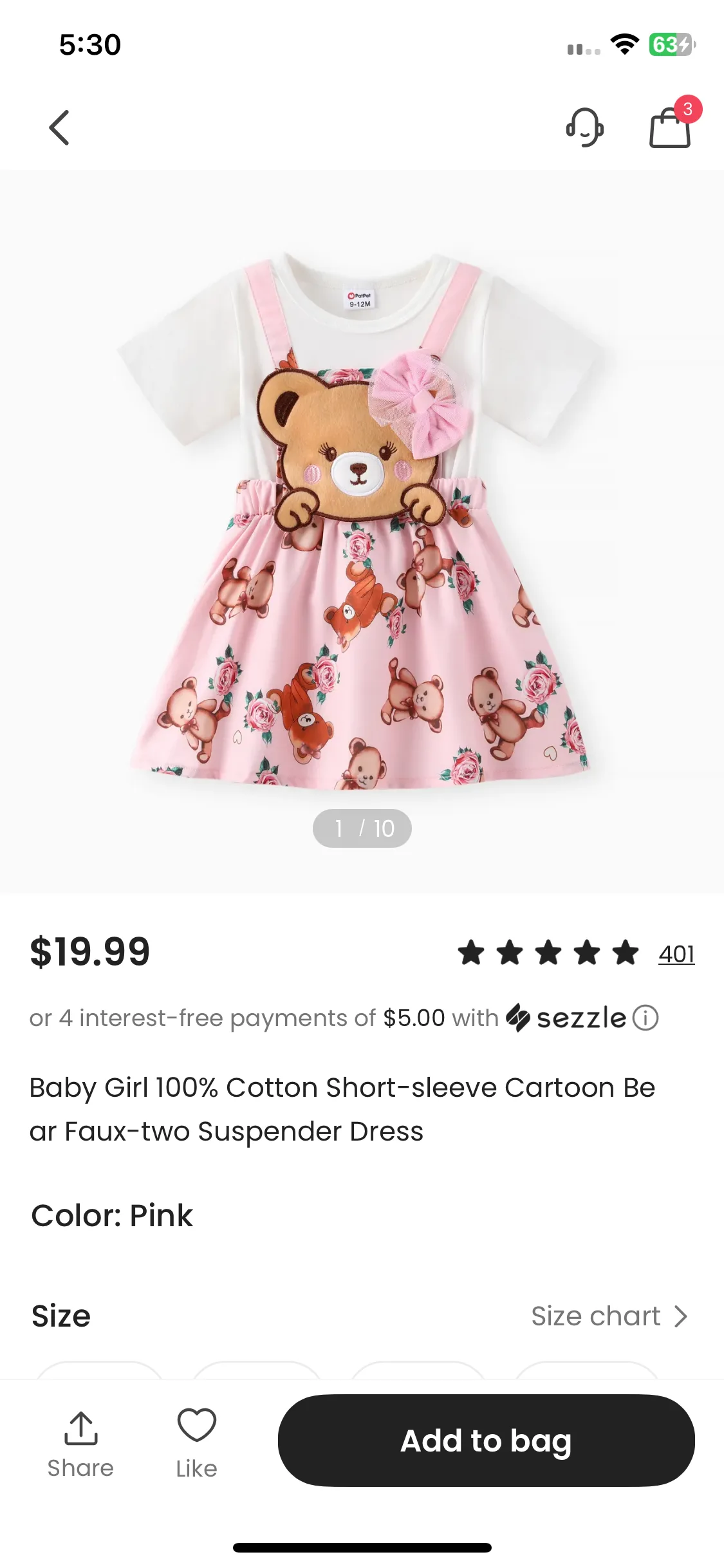The height and width of the screenshot is (1568, 724).
Task: Open the shopping bag
Action: point(671,127)
